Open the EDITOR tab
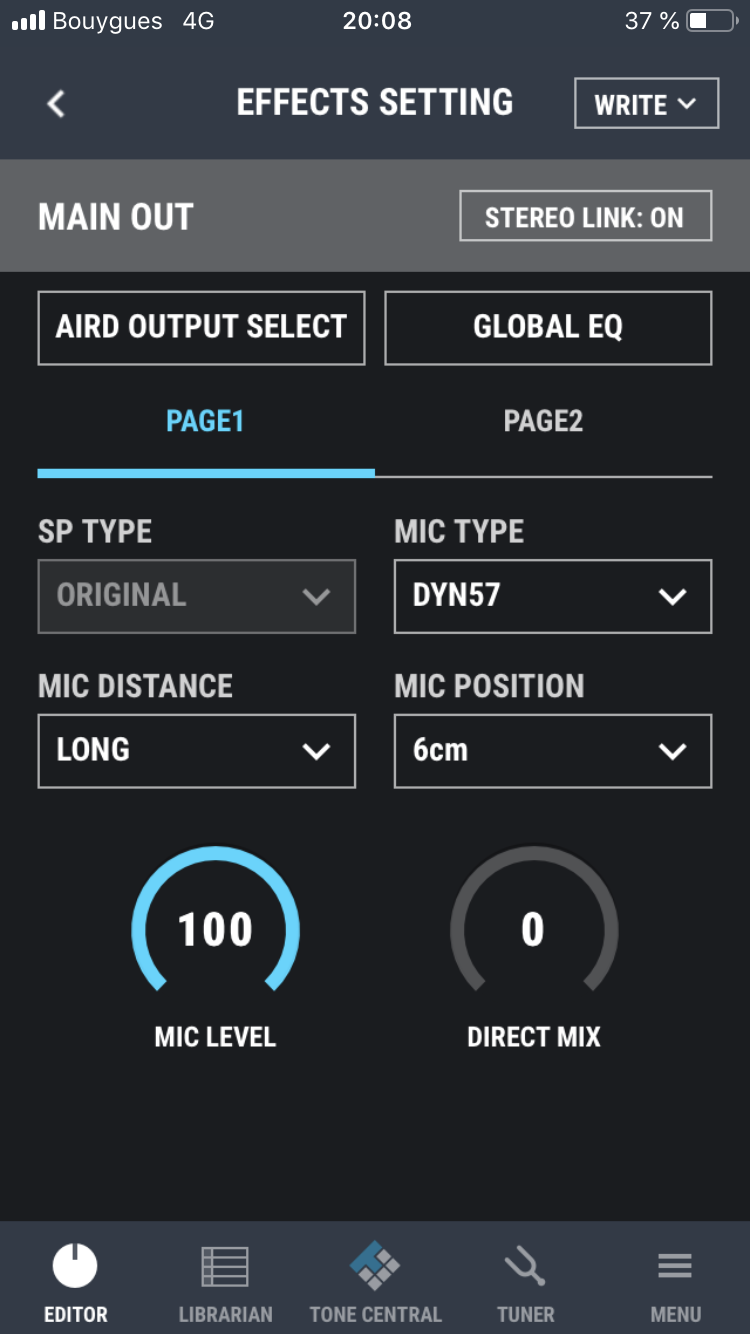This screenshot has width=750, height=1334. pos(75,1284)
